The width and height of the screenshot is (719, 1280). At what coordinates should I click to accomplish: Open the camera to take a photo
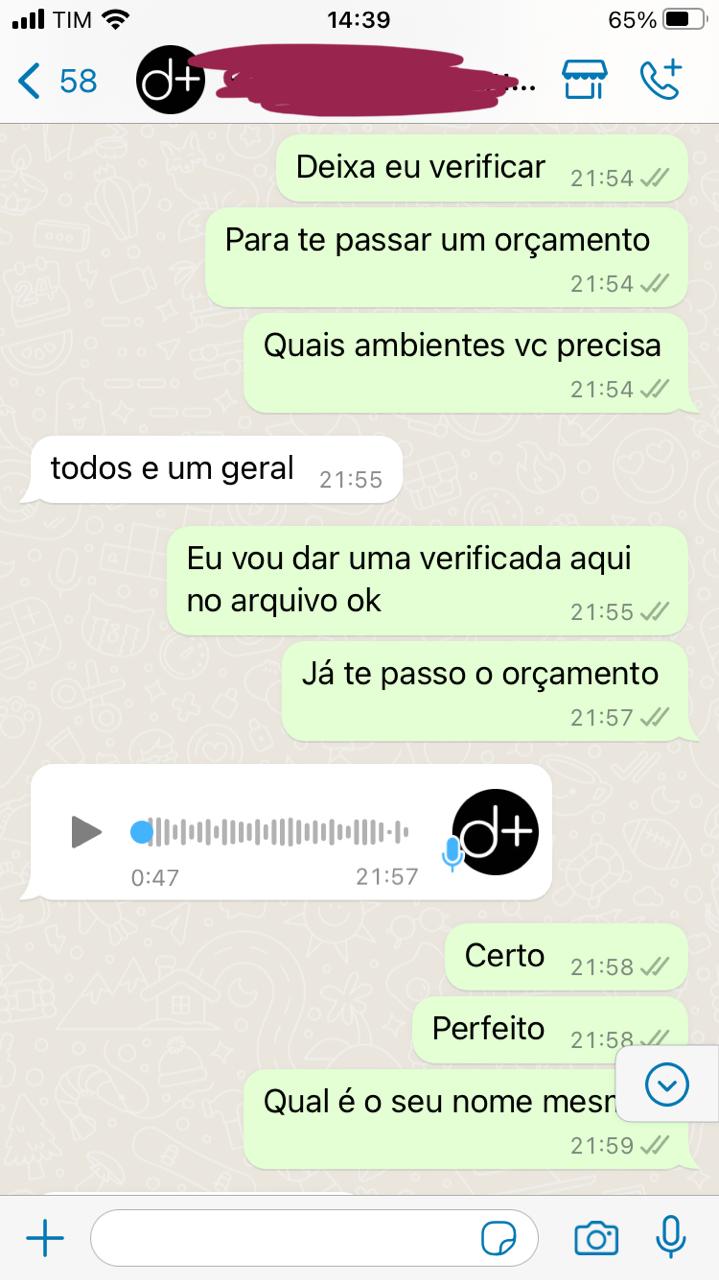[596, 1239]
